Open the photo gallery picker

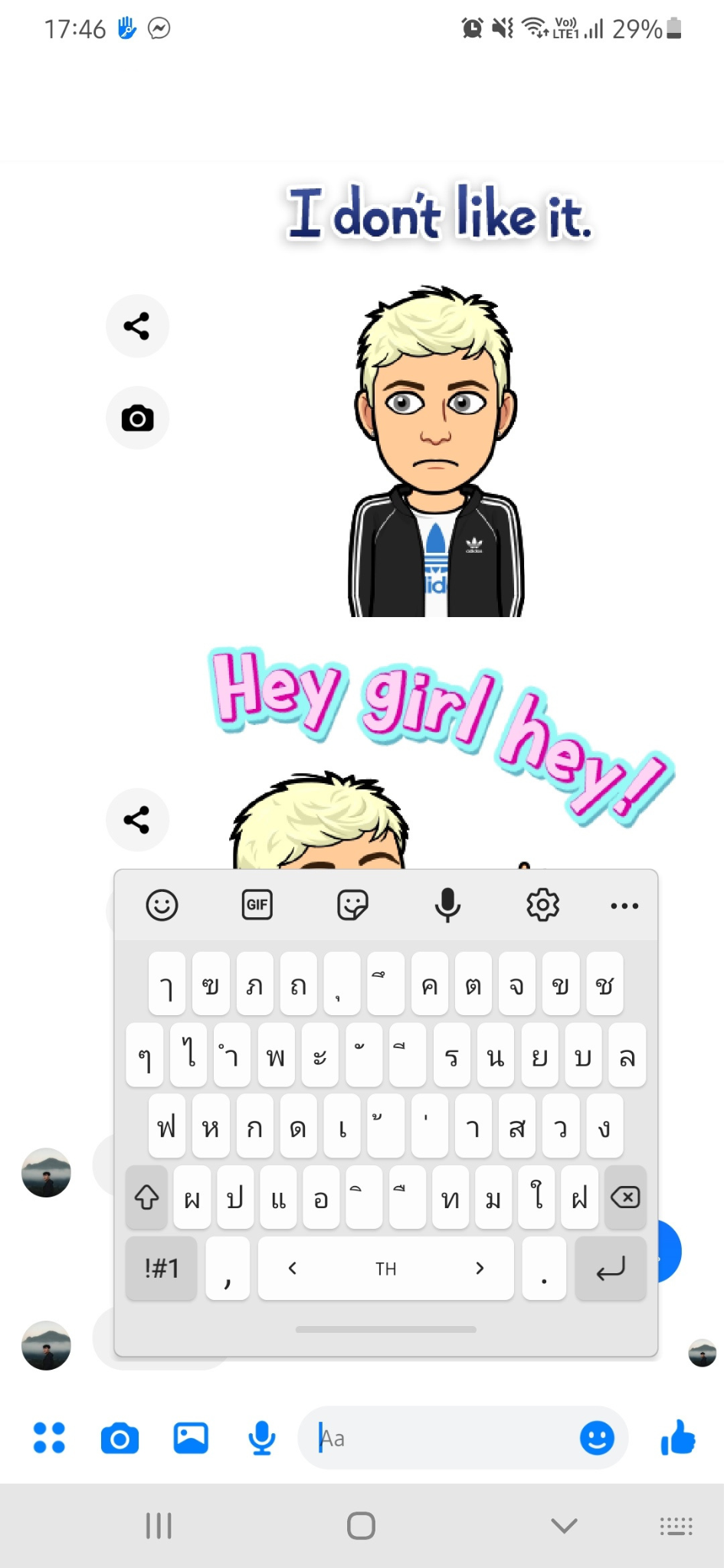pyautogui.click(x=191, y=1438)
